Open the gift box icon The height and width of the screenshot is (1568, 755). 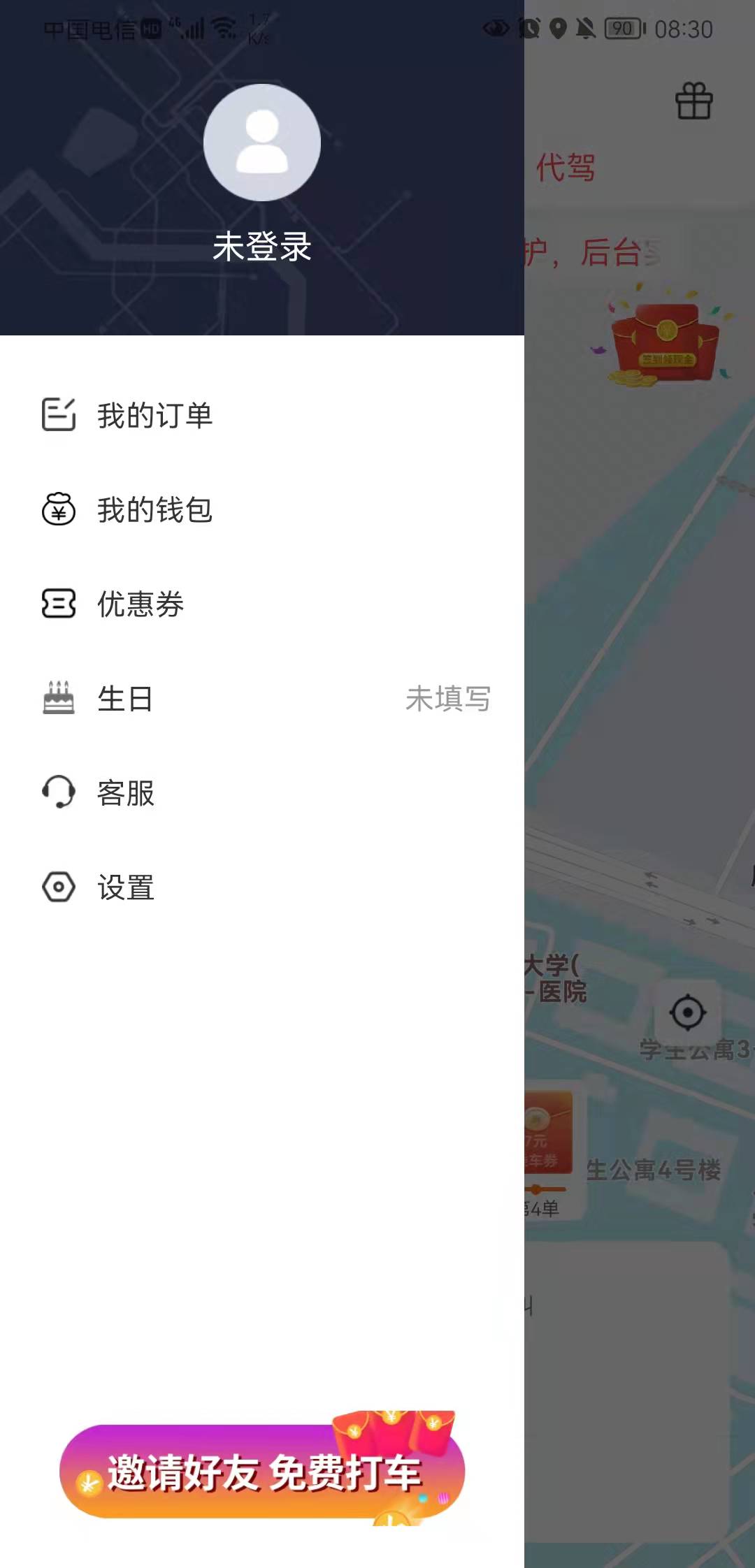pyautogui.click(x=693, y=101)
